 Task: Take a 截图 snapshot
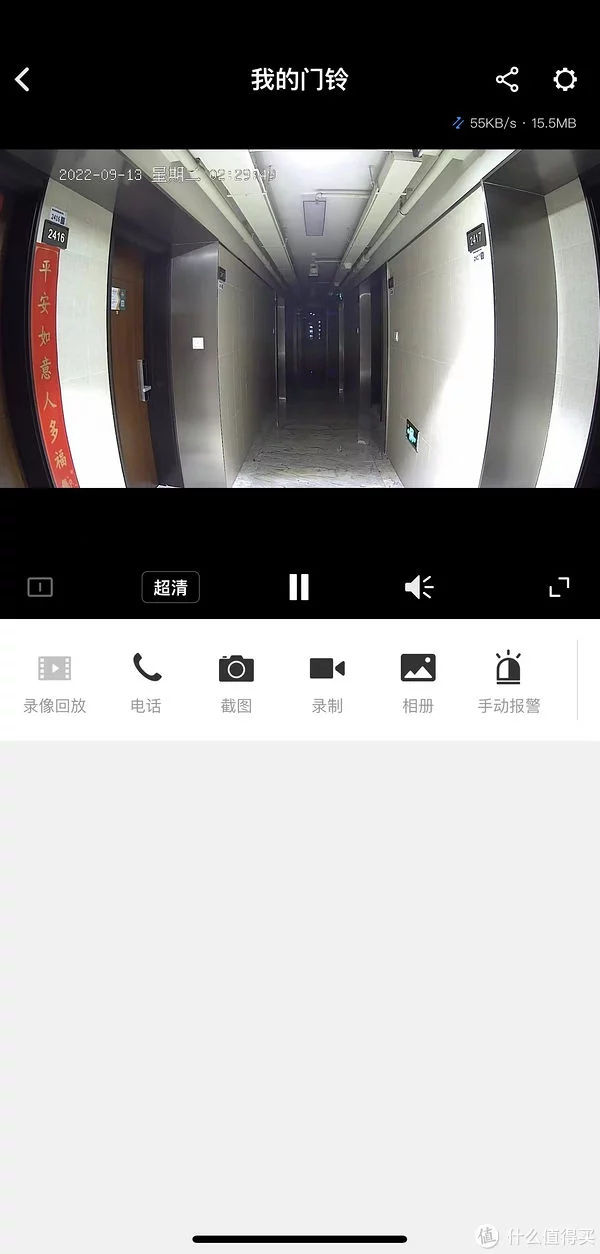(236, 684)
